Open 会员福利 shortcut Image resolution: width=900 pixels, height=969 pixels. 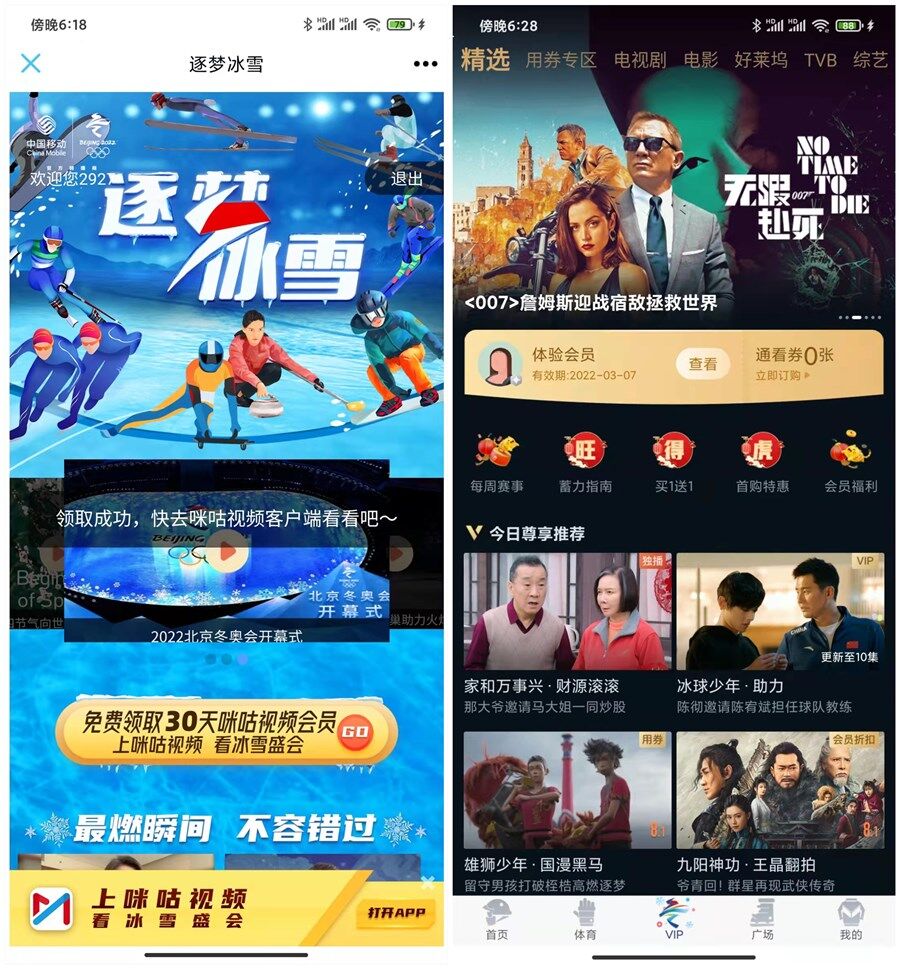pyautogui.click(x=850, y=462)
